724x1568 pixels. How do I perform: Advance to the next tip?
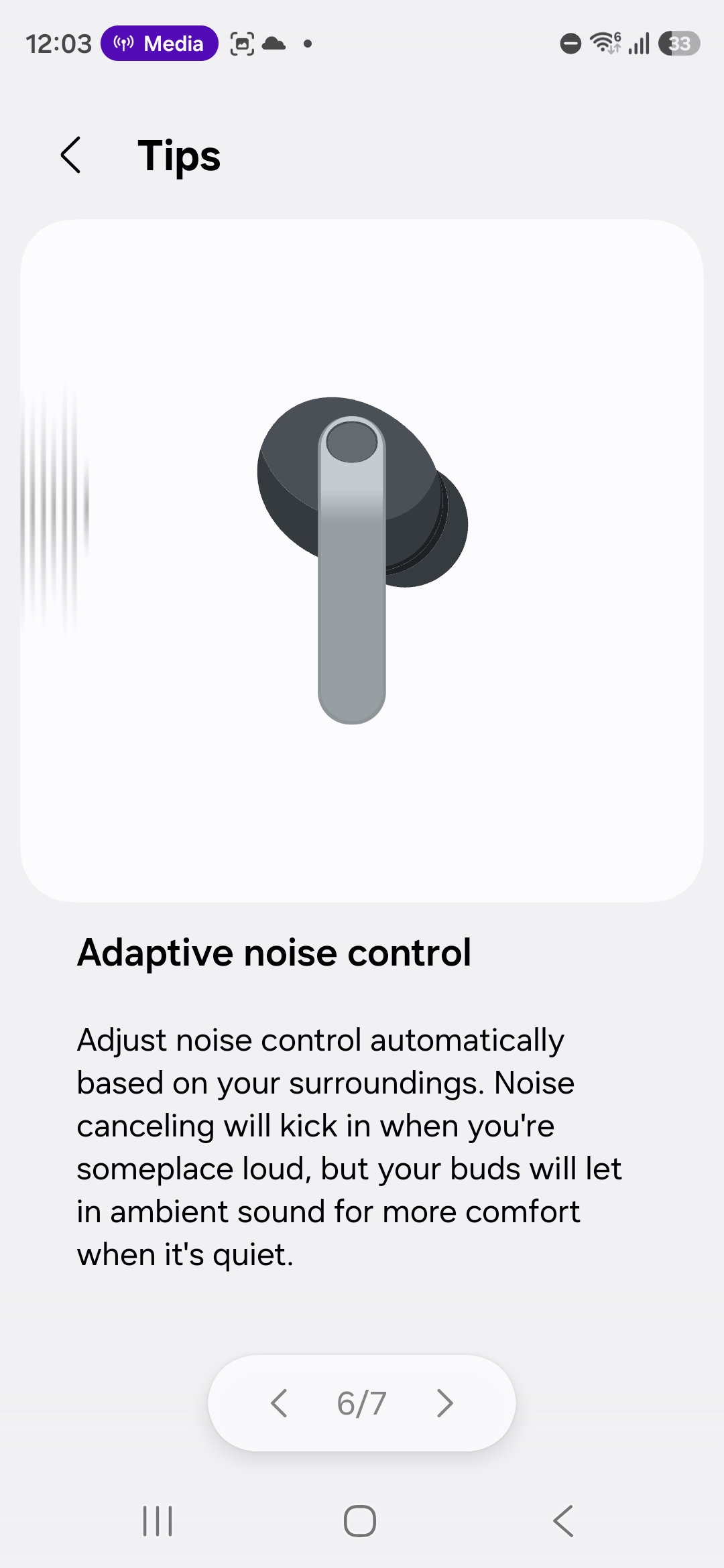(x=444, y=1402)
